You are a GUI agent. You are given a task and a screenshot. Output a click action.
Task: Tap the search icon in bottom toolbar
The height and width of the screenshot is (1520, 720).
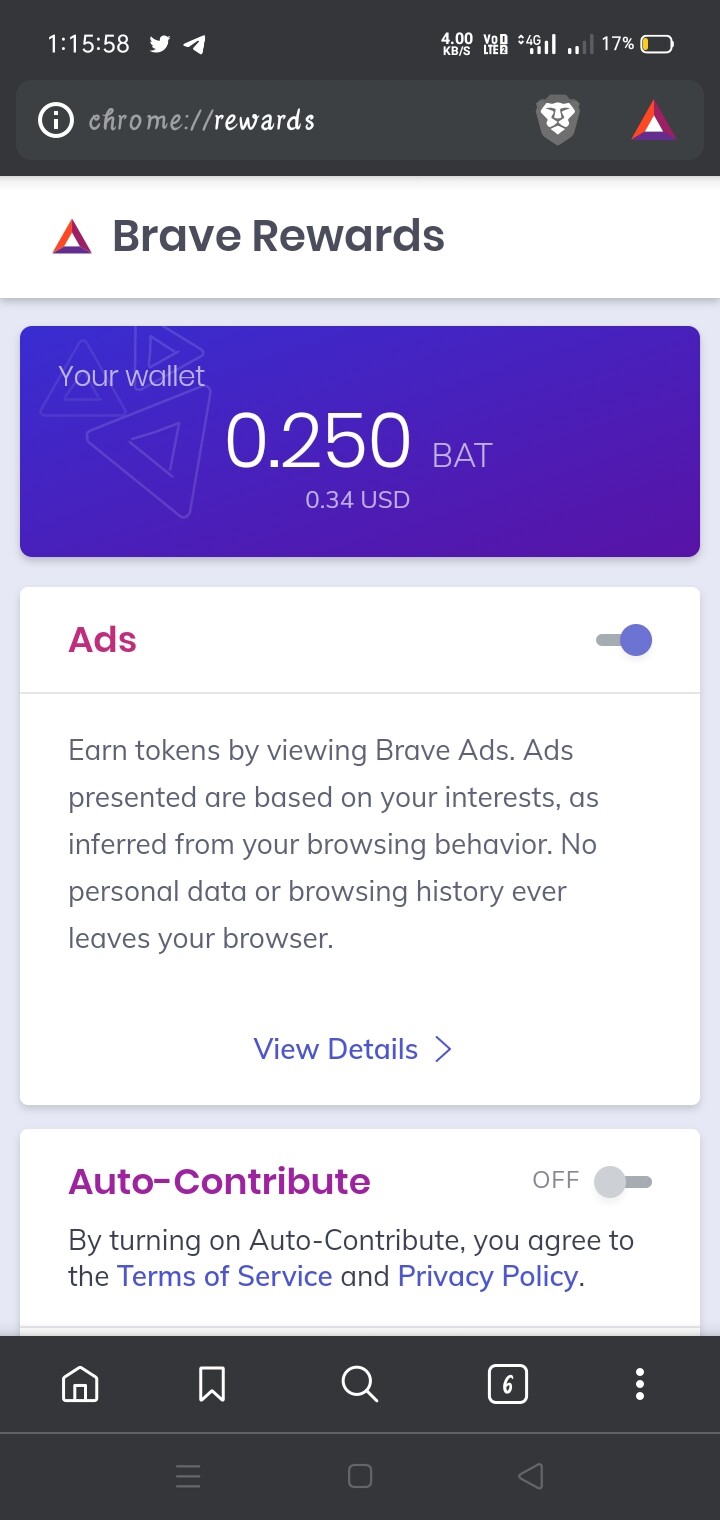359,1385
